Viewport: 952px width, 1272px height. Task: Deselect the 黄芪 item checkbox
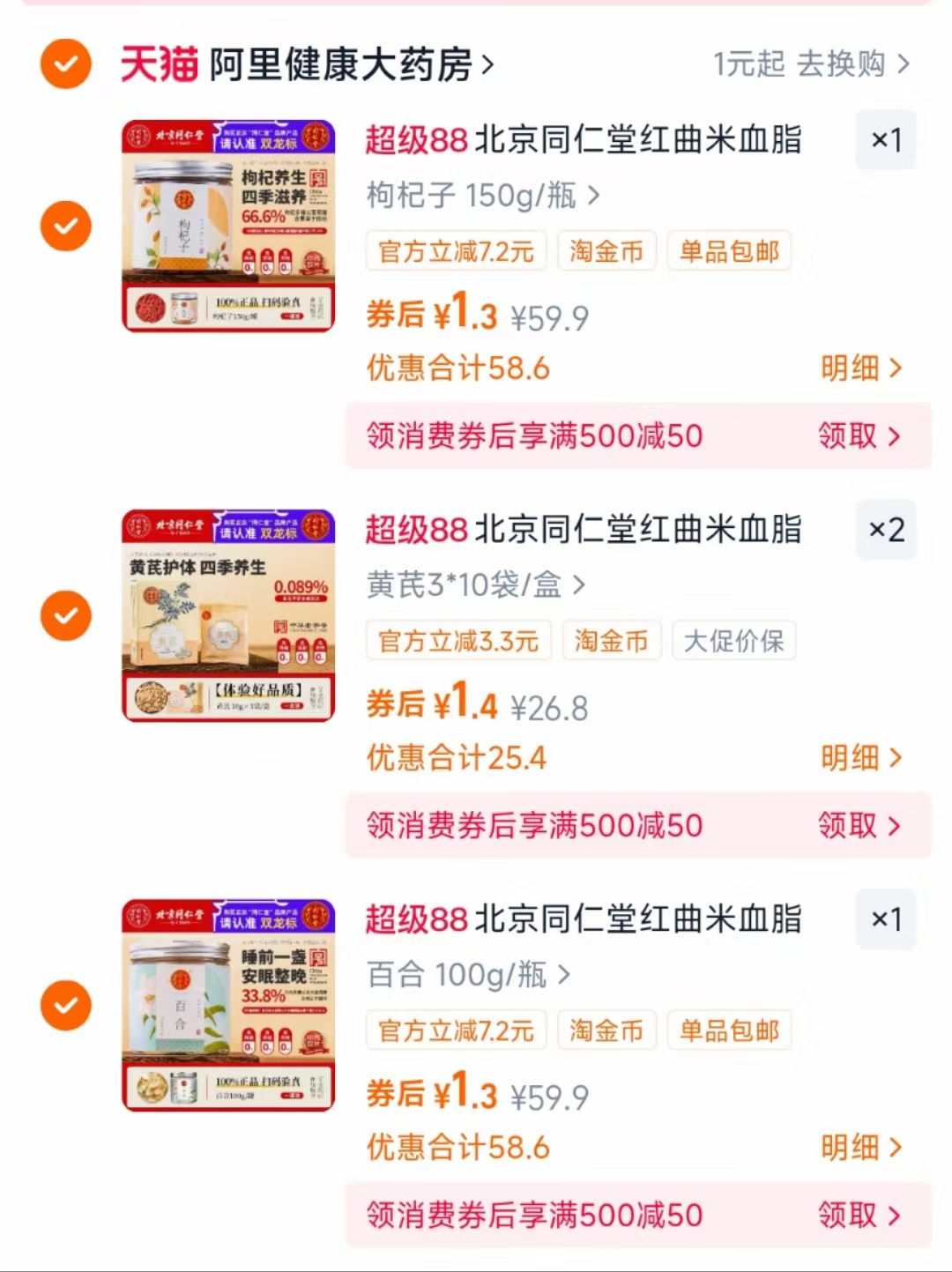tap(64, 615)
